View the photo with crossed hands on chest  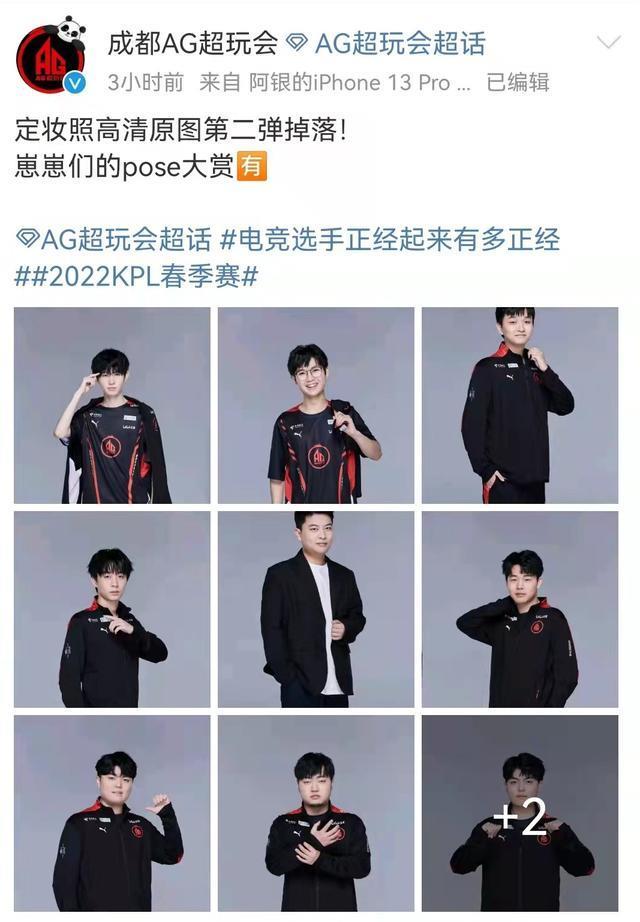click(x=316, y=813)
